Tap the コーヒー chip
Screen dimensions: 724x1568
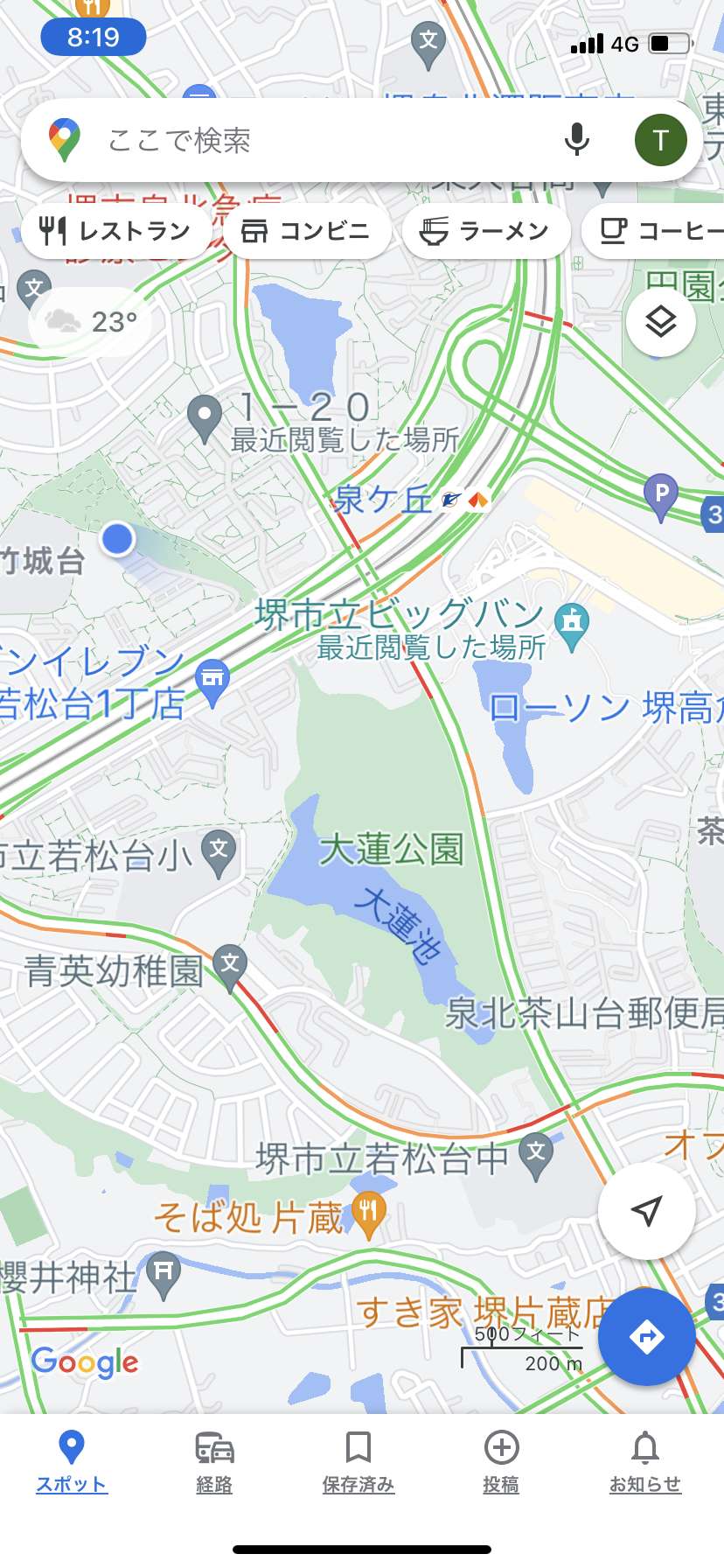(654, 231)
